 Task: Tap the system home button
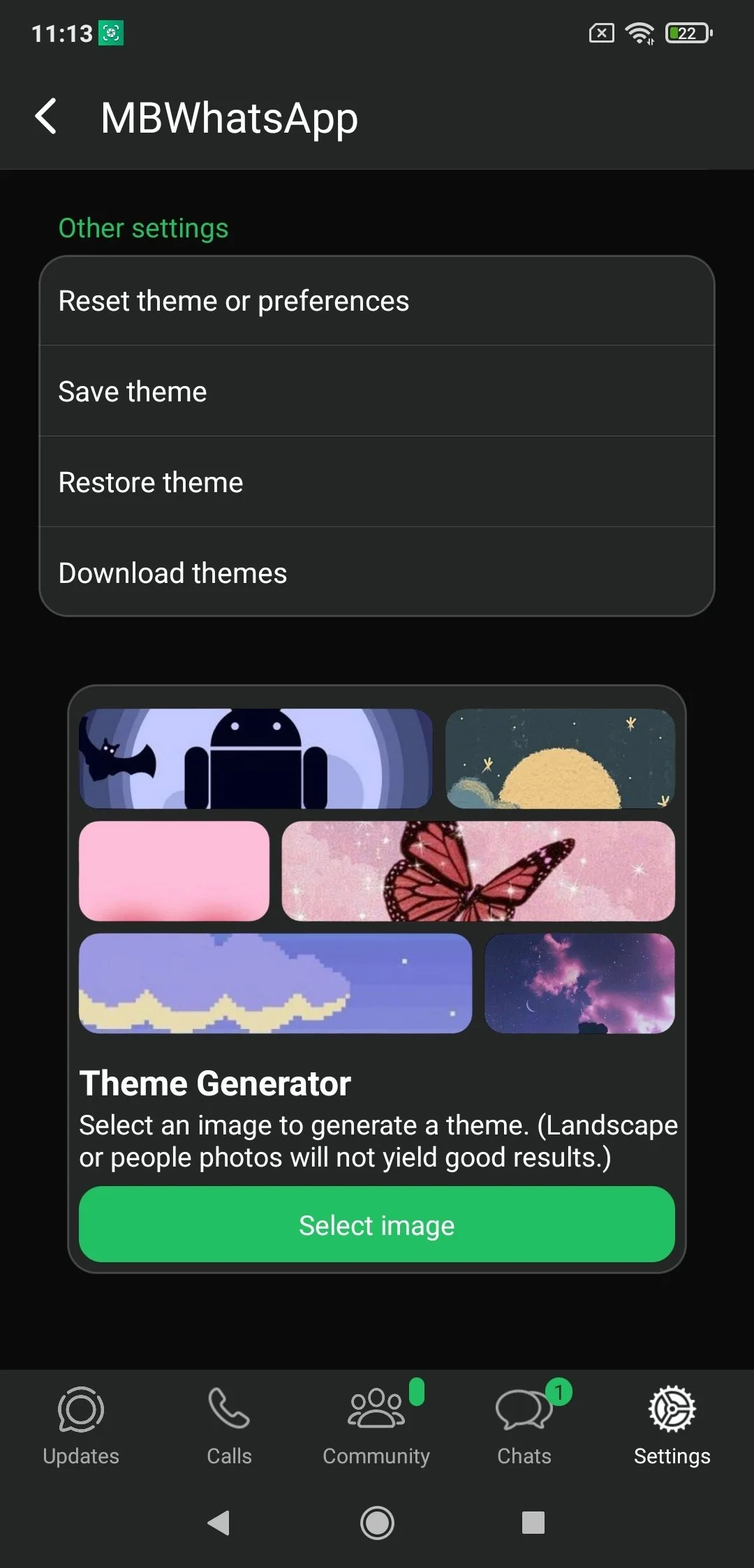pos(377,1523)
